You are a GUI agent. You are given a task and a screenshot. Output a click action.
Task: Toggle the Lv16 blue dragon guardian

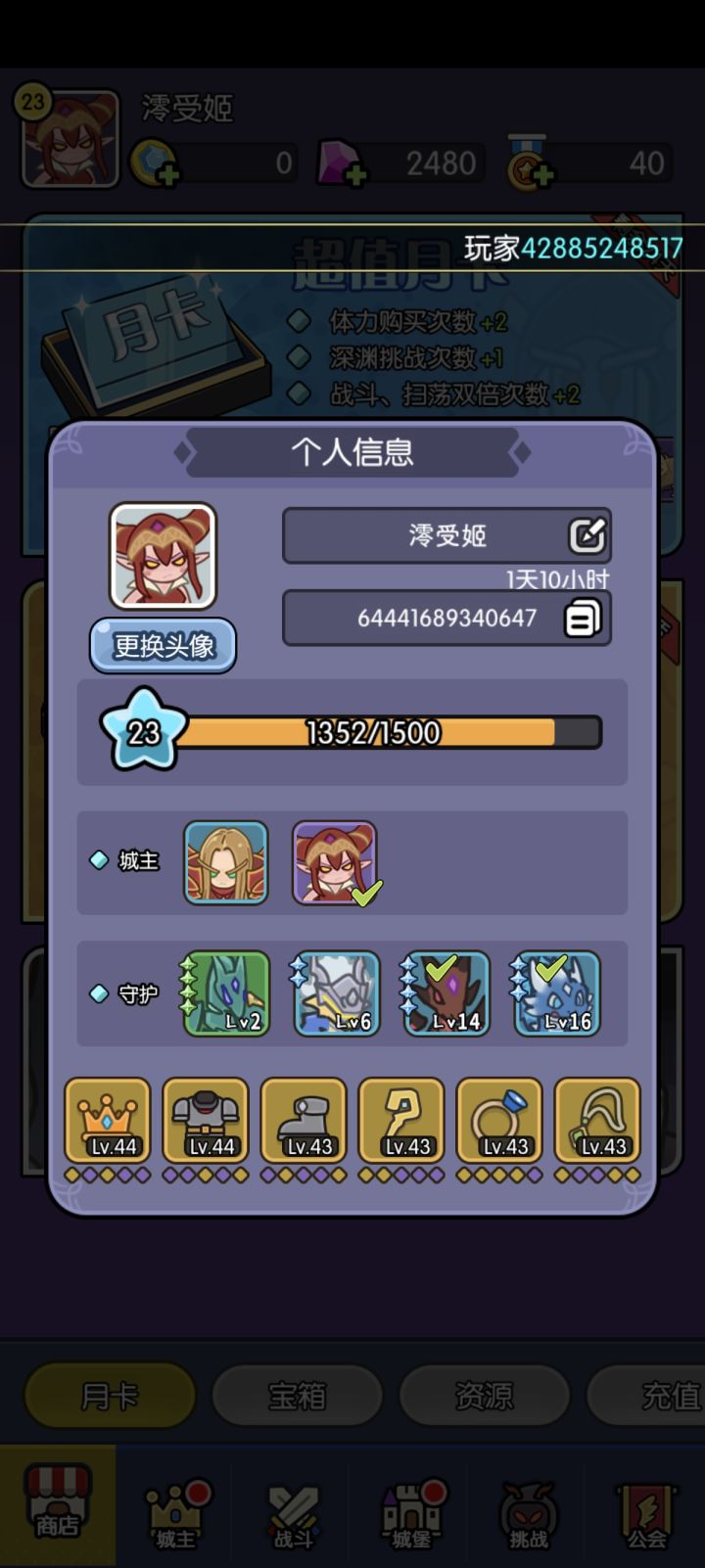(x=556, y=994)
